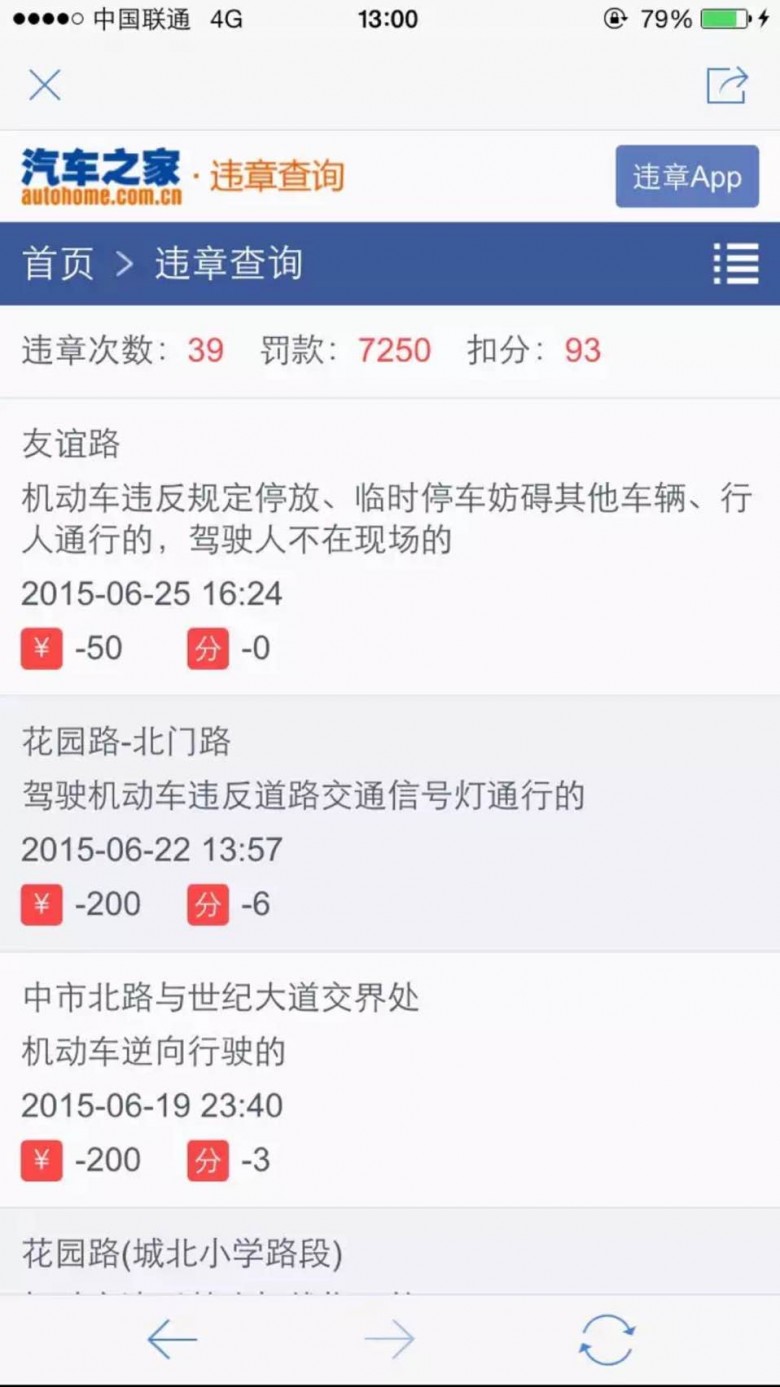Open the hamburger menu in the blue bar
This screenshot has width=780, height=1387.
click(735, 264)
